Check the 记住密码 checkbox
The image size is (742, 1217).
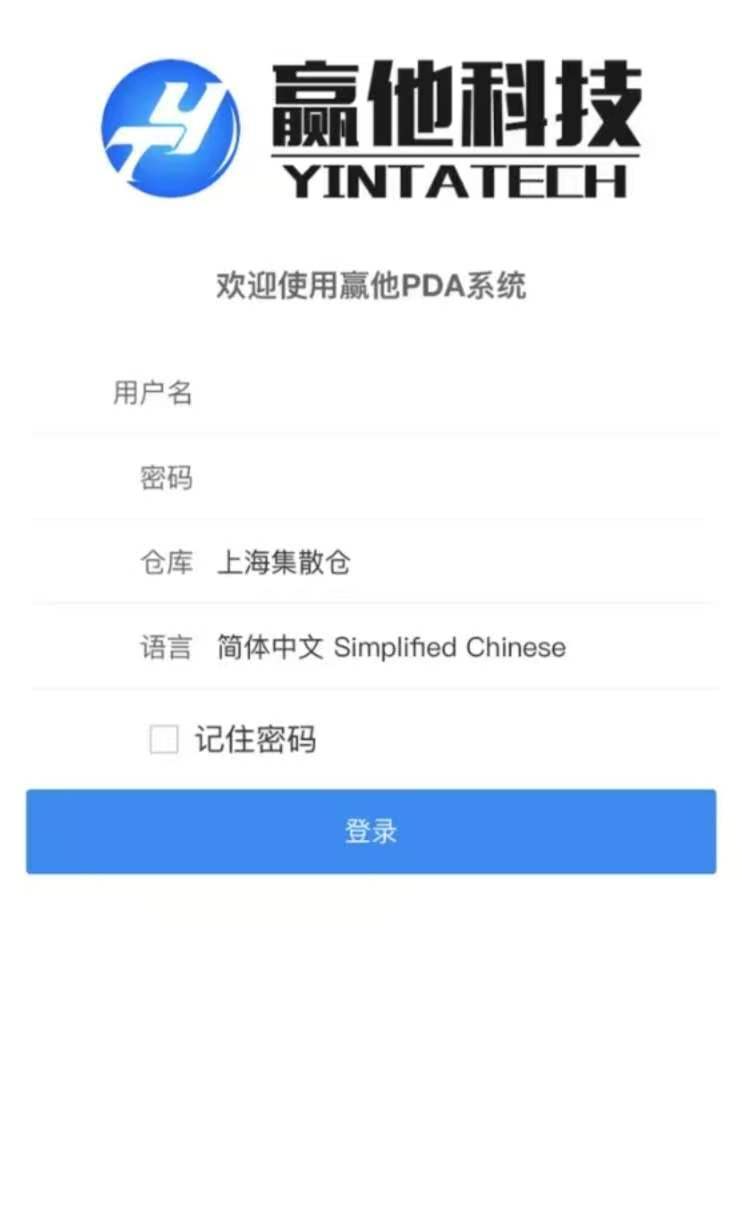pos(164,740)
